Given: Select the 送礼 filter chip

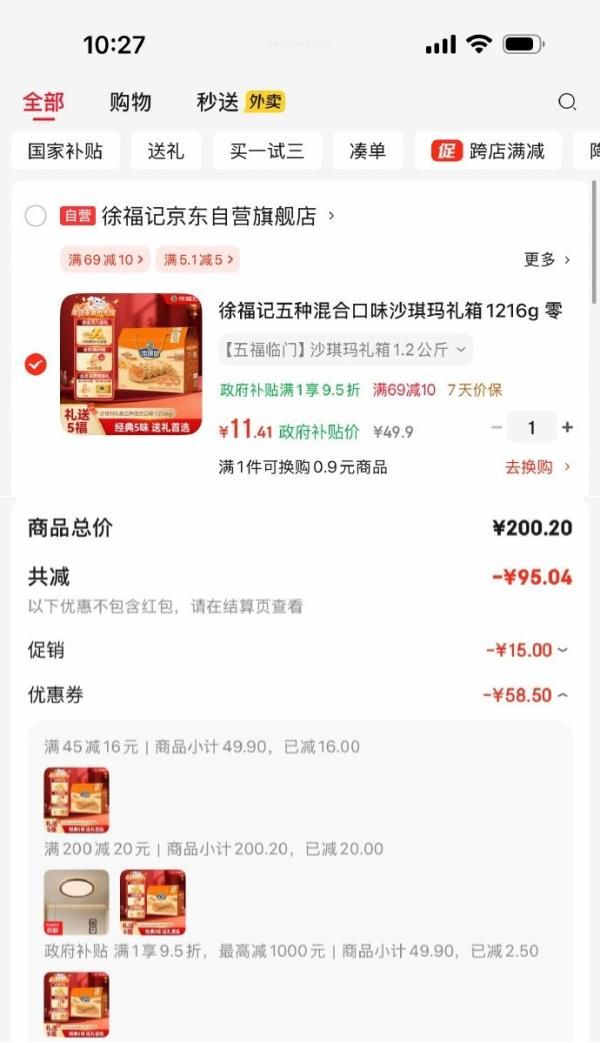Looking at the screenshot, I should click(x=166, y=151).
